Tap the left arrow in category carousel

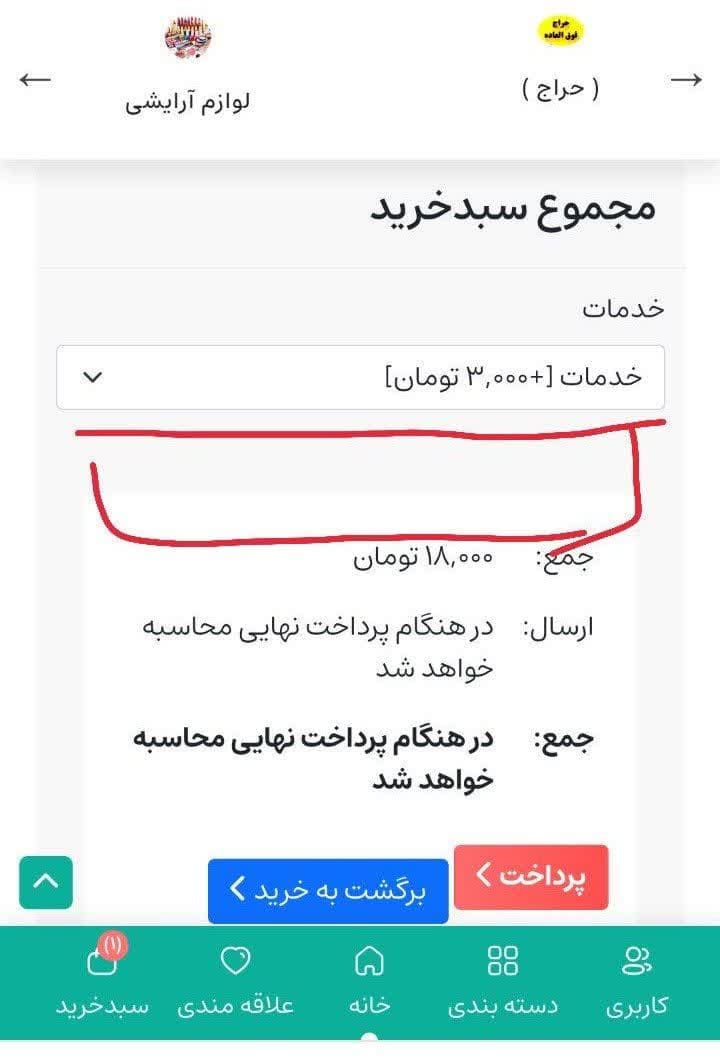click(x=35, y=80)
